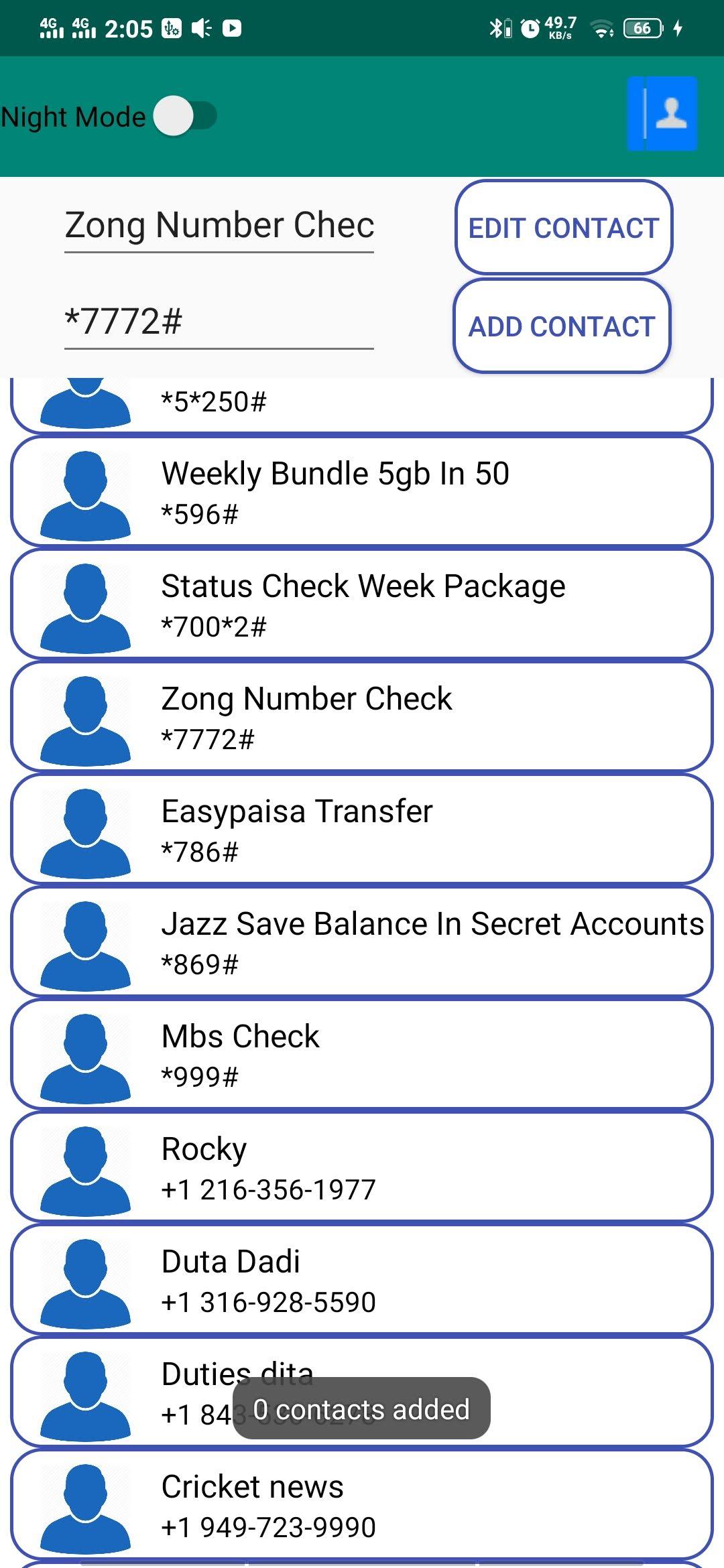Select the contact Rocky
Viewport: 724px width, 1568px height.
click(x=362, y=1167)
